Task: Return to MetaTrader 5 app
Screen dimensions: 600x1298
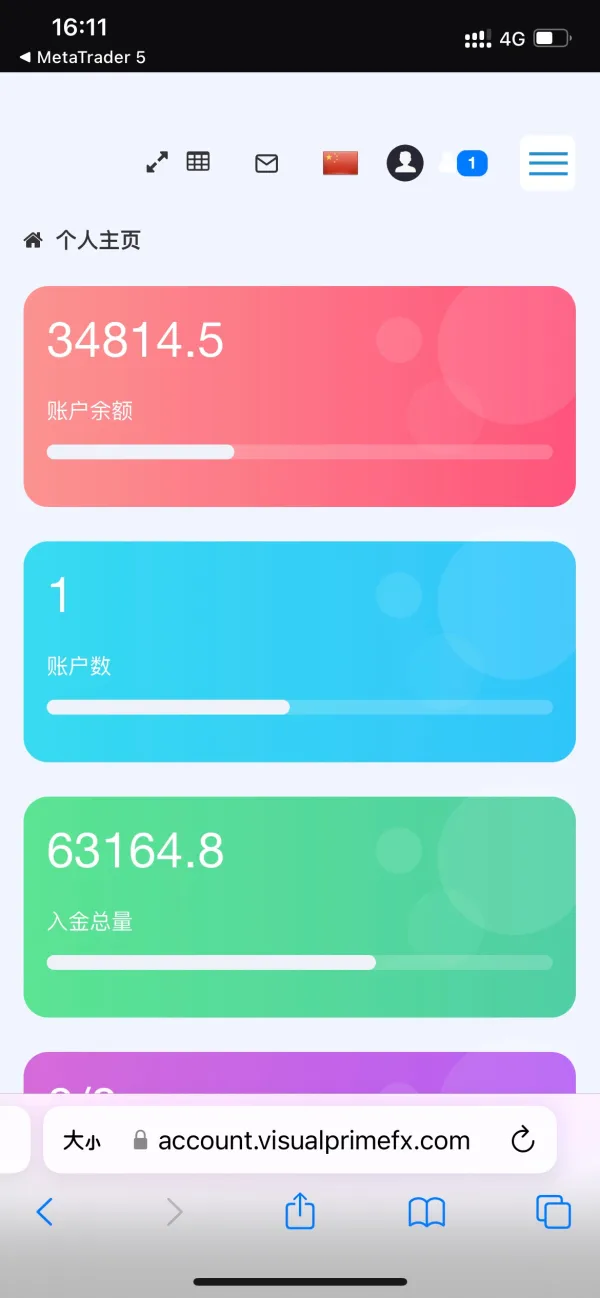Action: click(x=82, y=58)
